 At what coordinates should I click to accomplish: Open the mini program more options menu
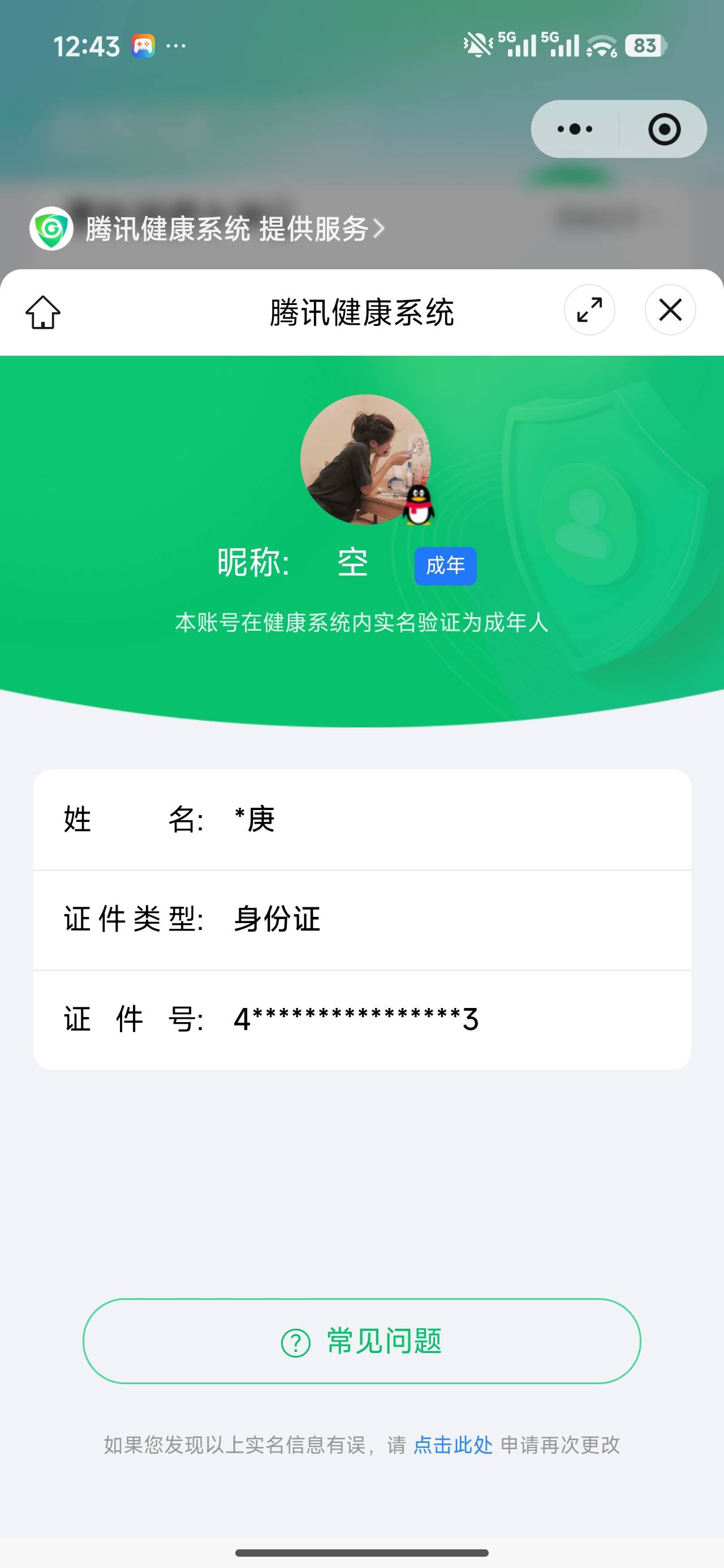(x=573, y=129)
